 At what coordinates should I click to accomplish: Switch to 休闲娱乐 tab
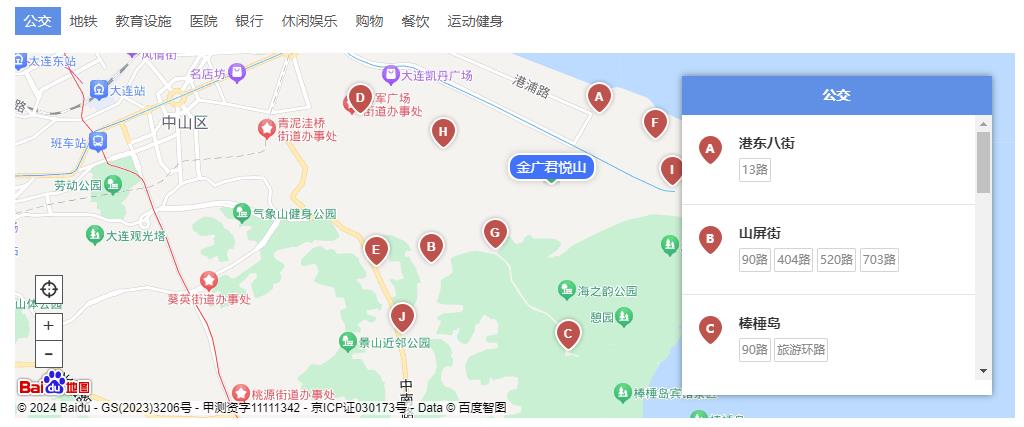click(x=309, y=21)
